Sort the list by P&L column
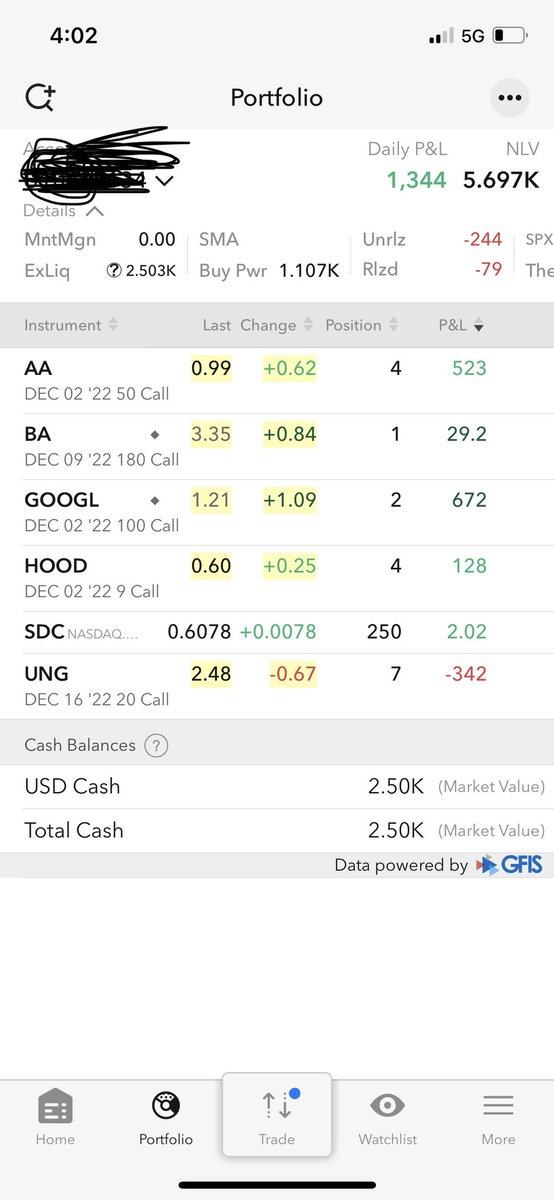This screenshot has height=1200, width=554. click(x=461, y=325)
